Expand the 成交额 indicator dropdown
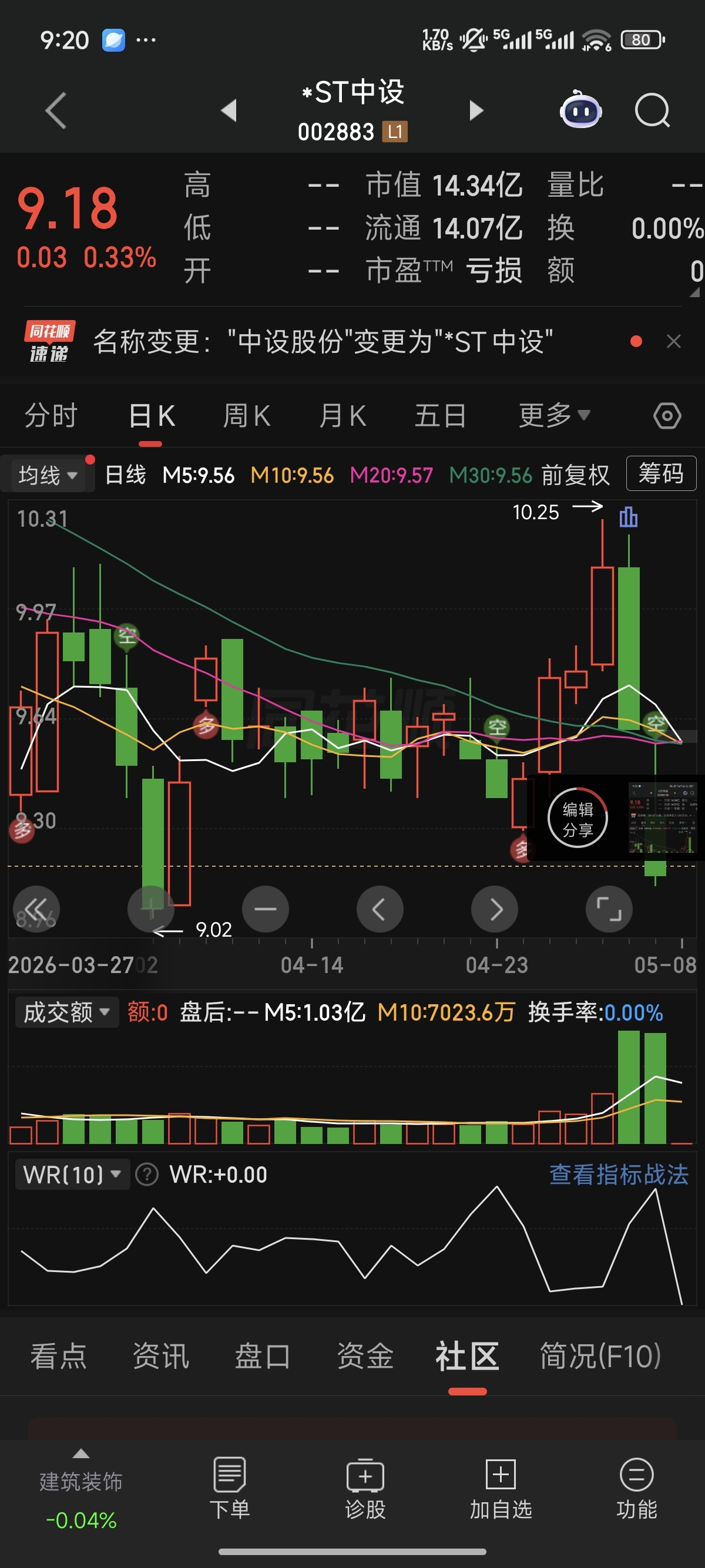 click(66, 1012)
